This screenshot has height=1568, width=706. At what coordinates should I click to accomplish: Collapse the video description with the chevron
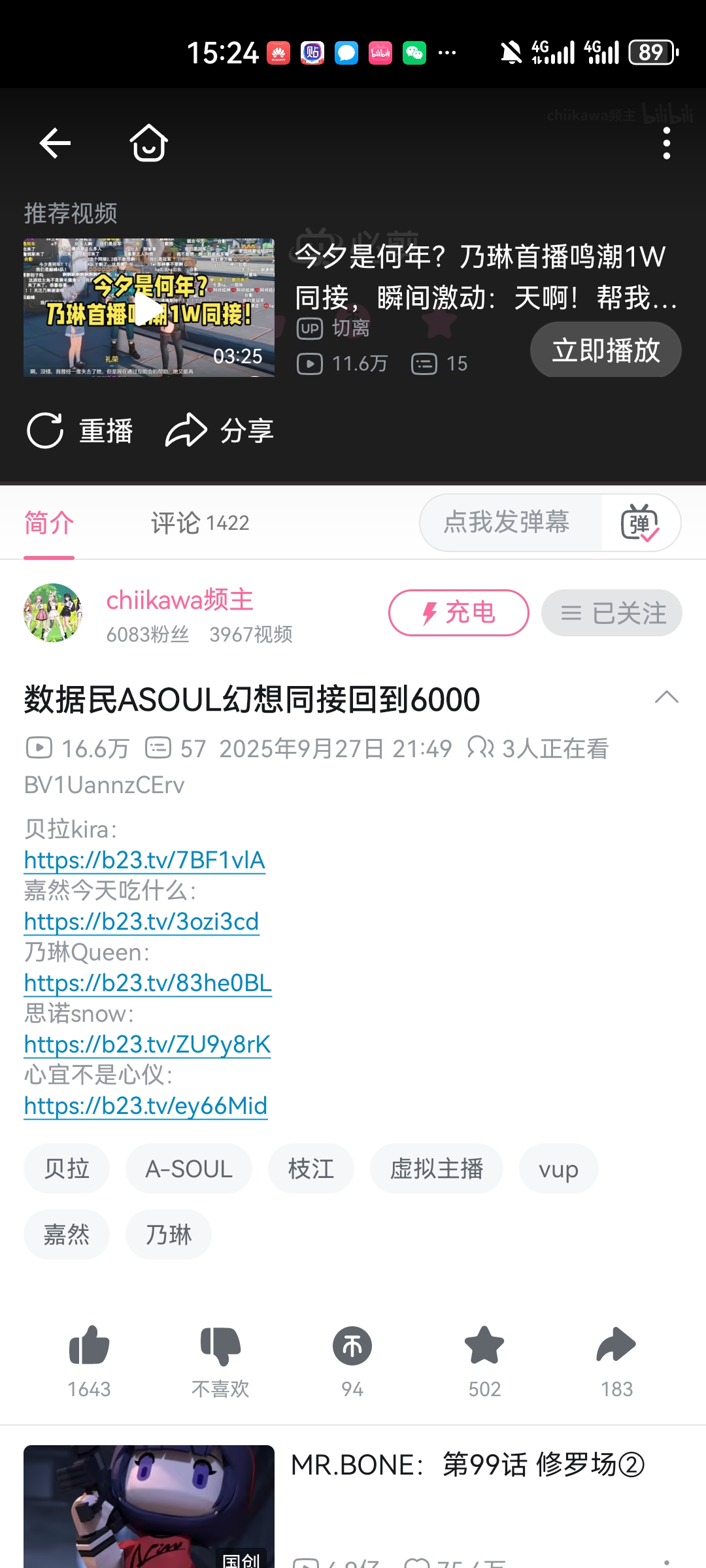666,698
